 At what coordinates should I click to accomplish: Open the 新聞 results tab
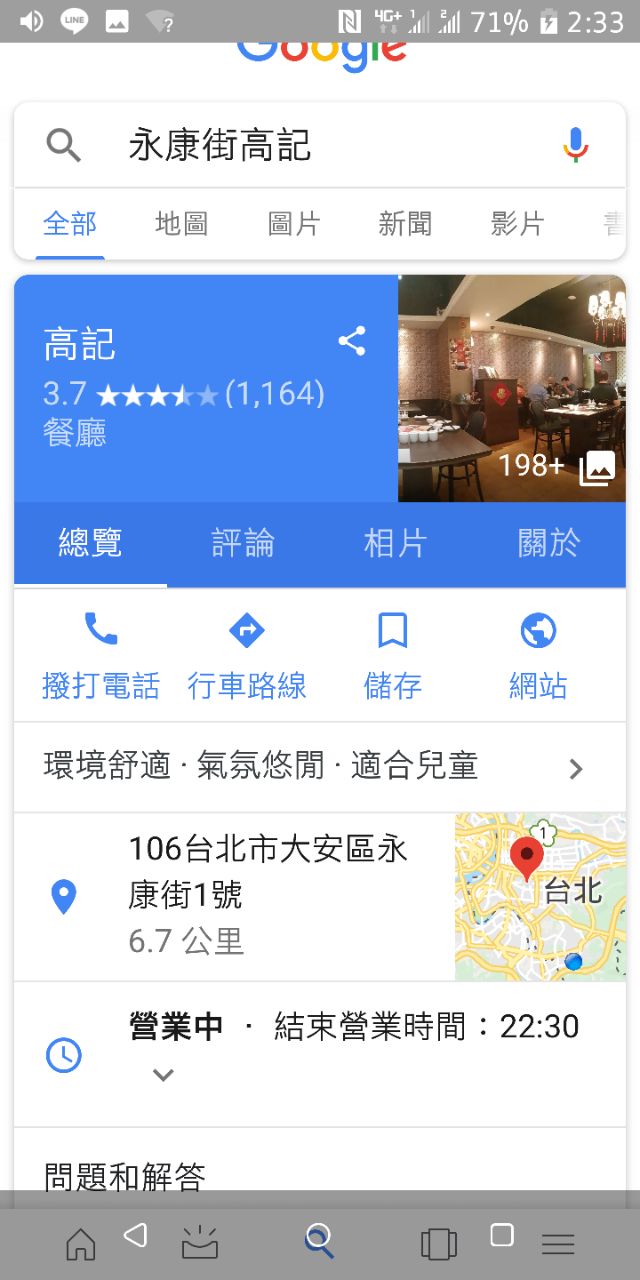405,224
